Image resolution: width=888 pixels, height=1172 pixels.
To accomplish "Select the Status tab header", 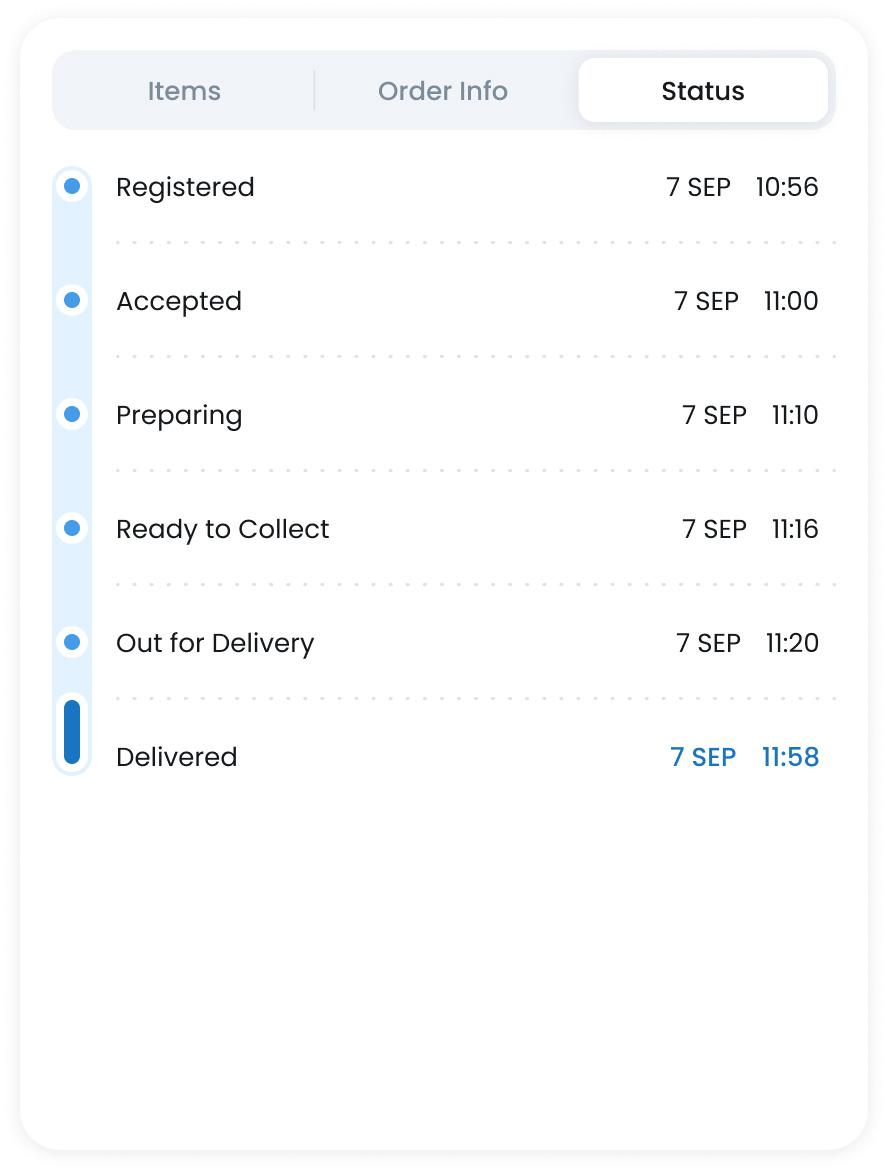I will point(703,90).
